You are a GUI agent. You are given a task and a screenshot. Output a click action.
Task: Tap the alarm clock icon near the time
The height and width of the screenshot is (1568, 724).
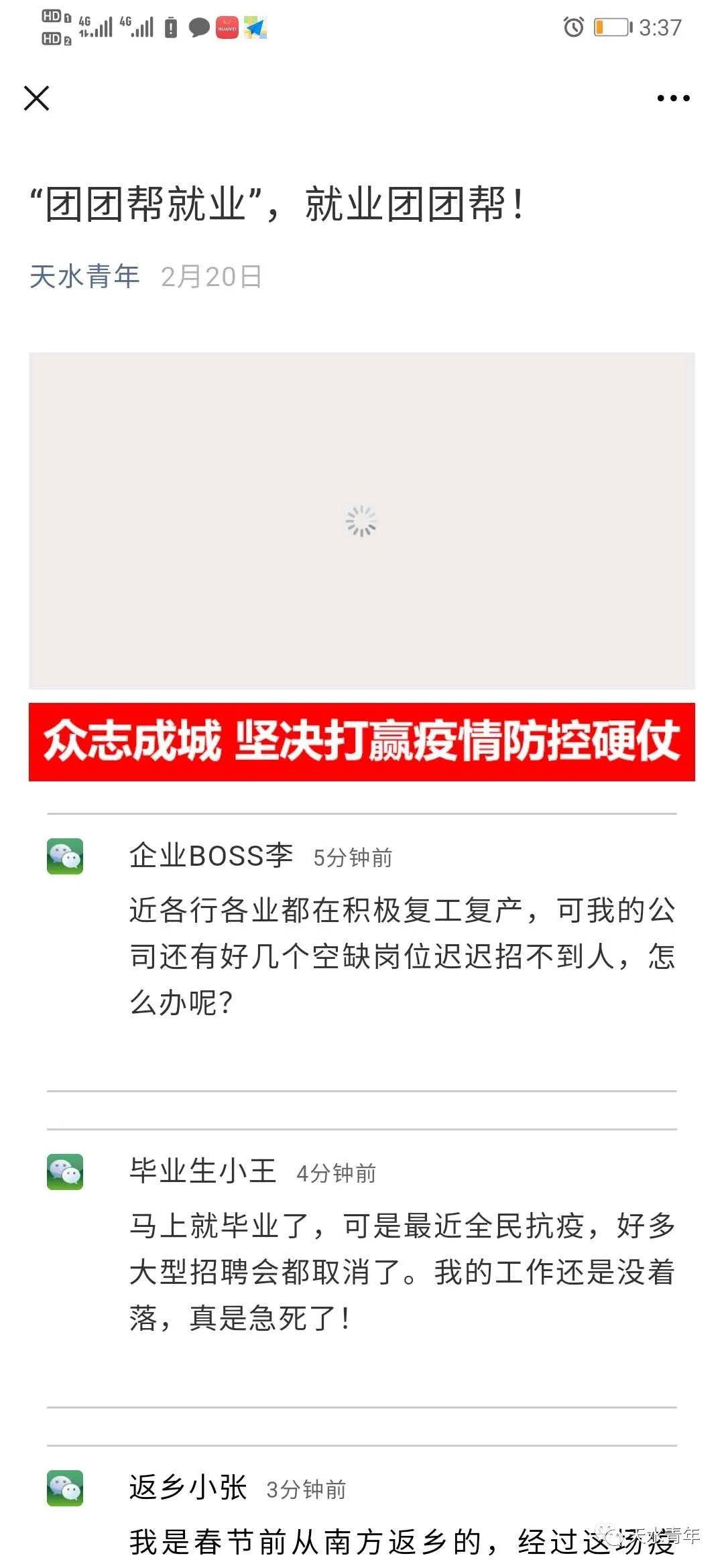point(573,28)
